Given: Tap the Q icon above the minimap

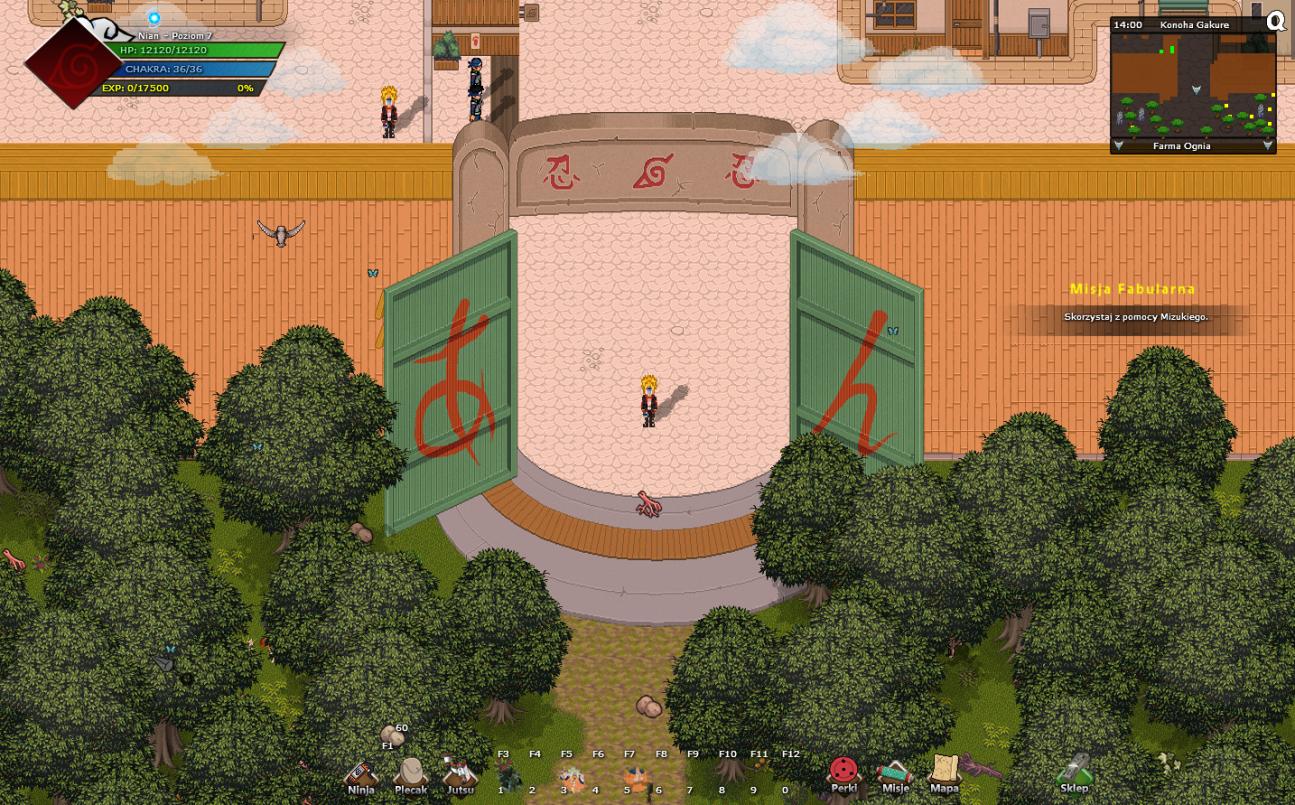Looking at the screenshot, I should click(1276, 21).
